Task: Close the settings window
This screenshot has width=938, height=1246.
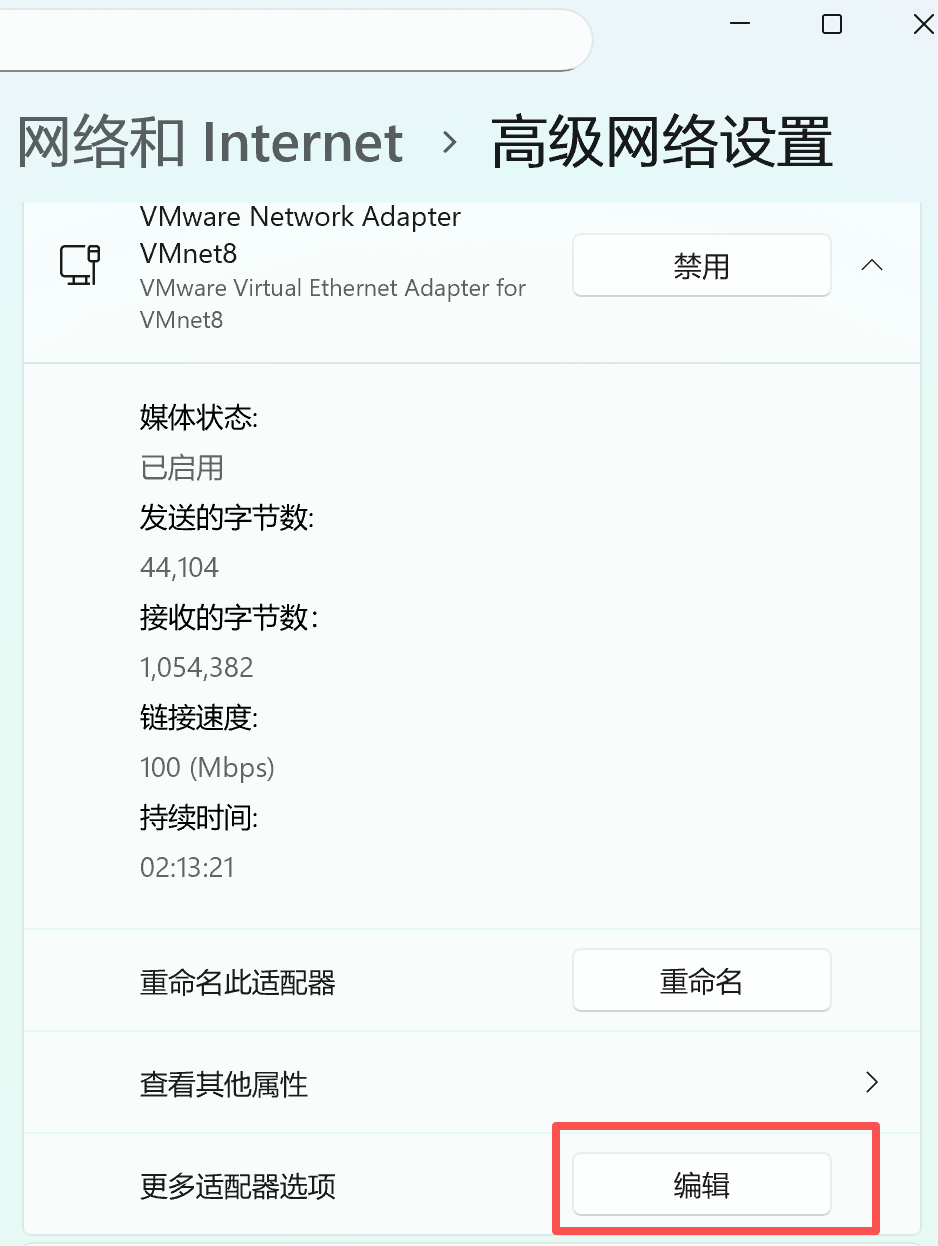Action: (922, 25)
